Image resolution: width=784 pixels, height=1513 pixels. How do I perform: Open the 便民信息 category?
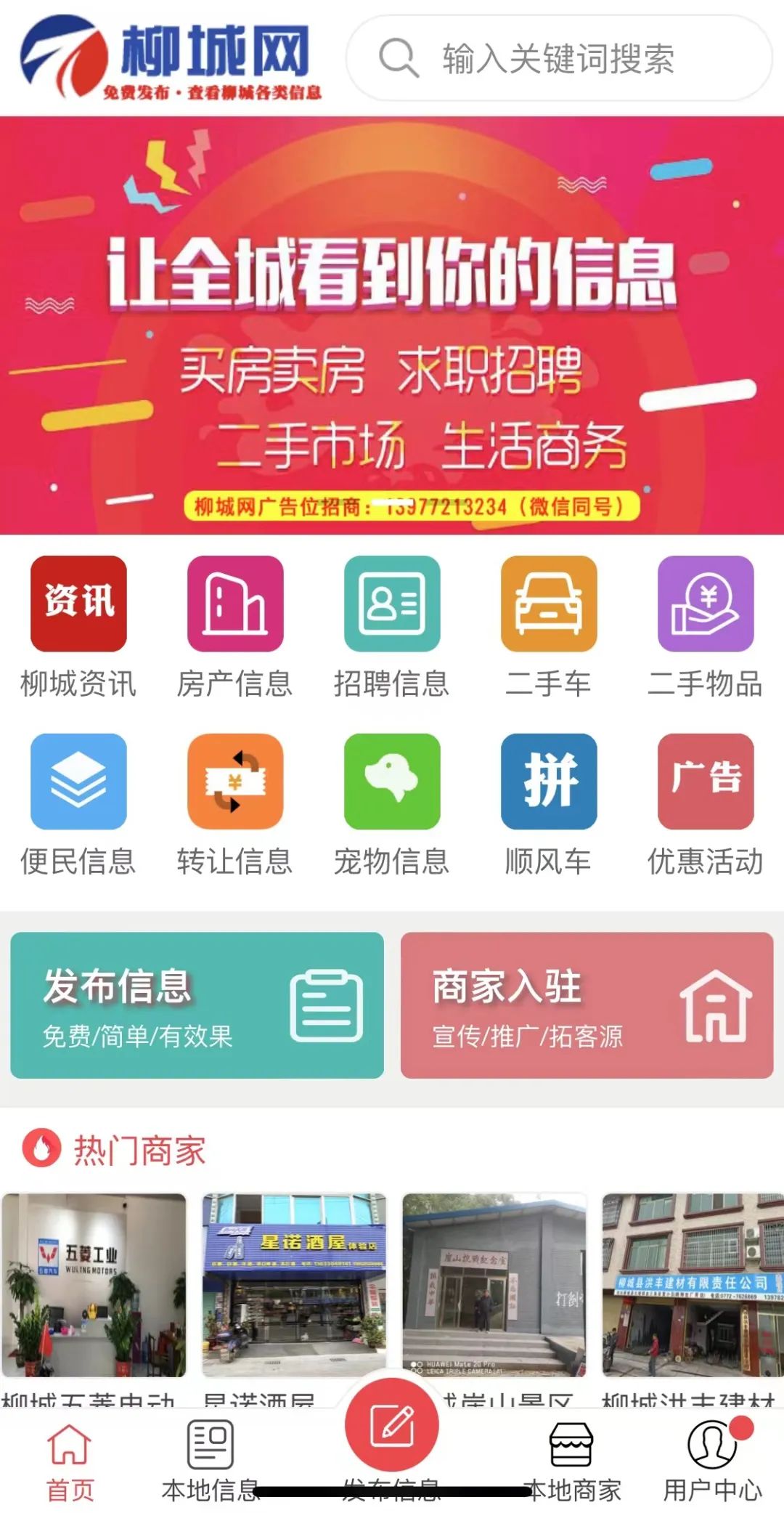pos(78,803)
